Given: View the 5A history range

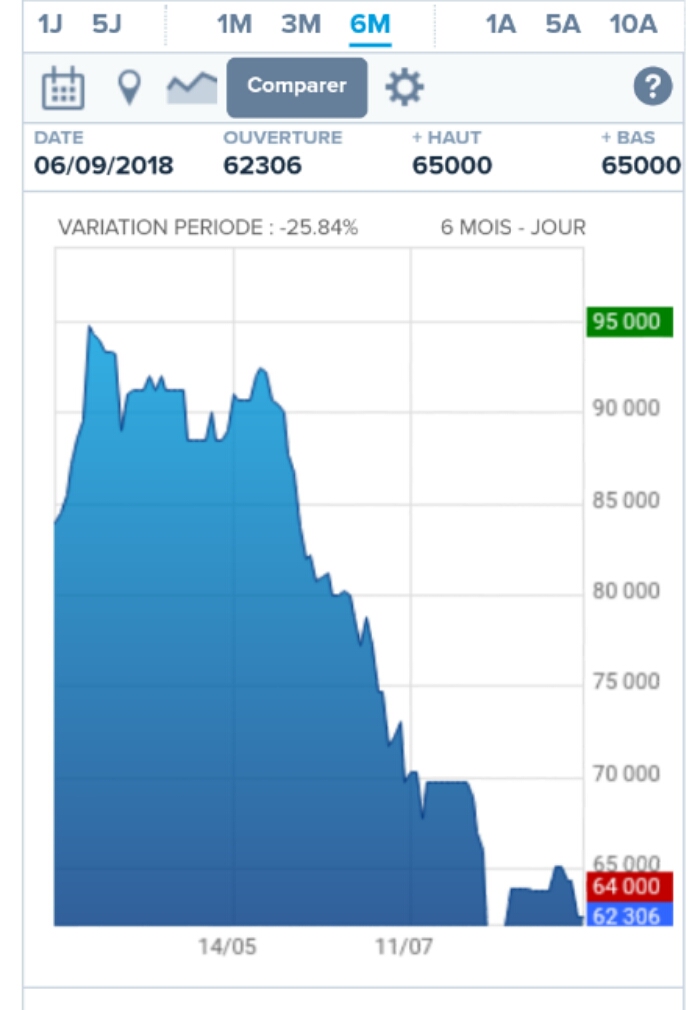Looking at the screenshot, I should 563,24.
